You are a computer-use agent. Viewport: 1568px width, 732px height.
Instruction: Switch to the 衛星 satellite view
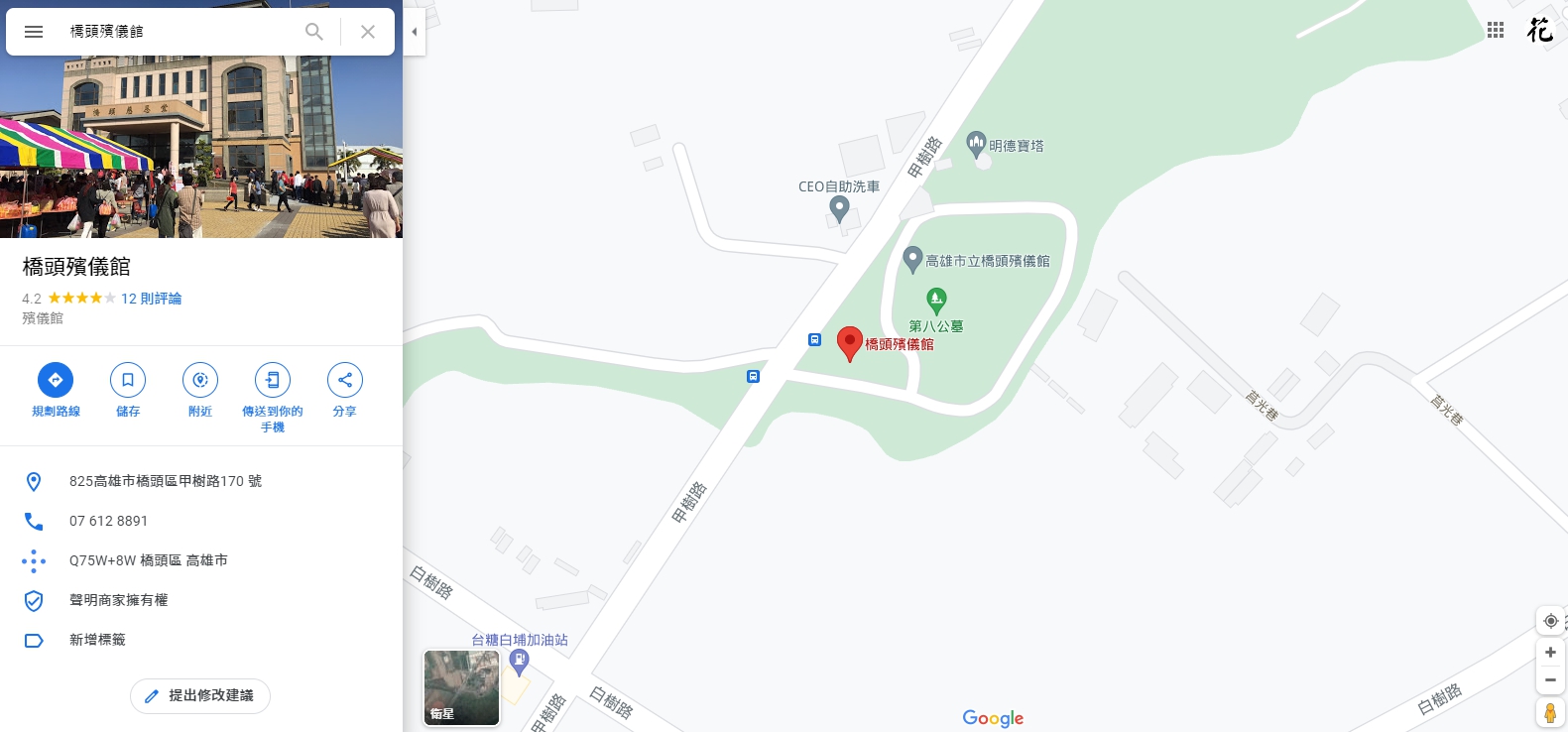pyautogui.click(x=461, y=687)
